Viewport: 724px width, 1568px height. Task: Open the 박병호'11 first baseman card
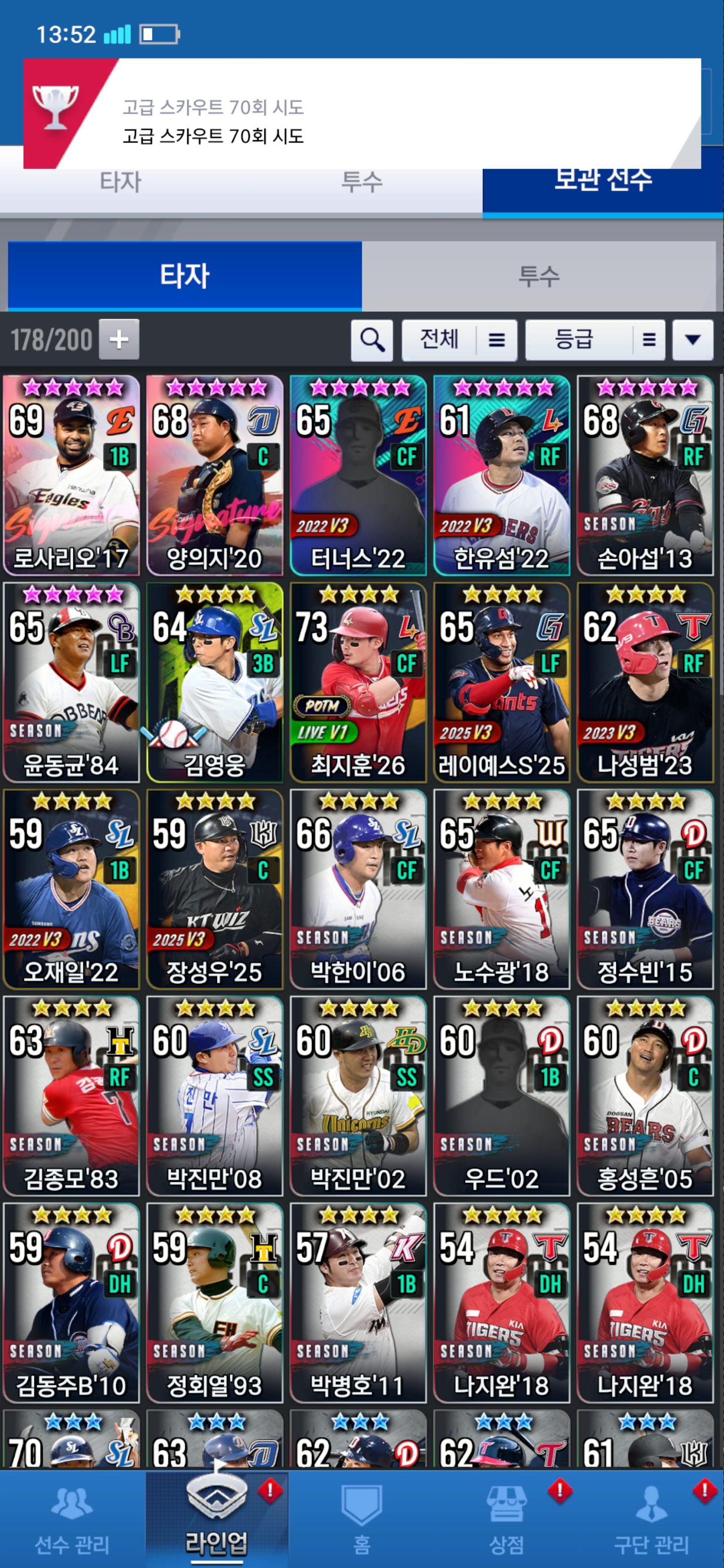358,1303
